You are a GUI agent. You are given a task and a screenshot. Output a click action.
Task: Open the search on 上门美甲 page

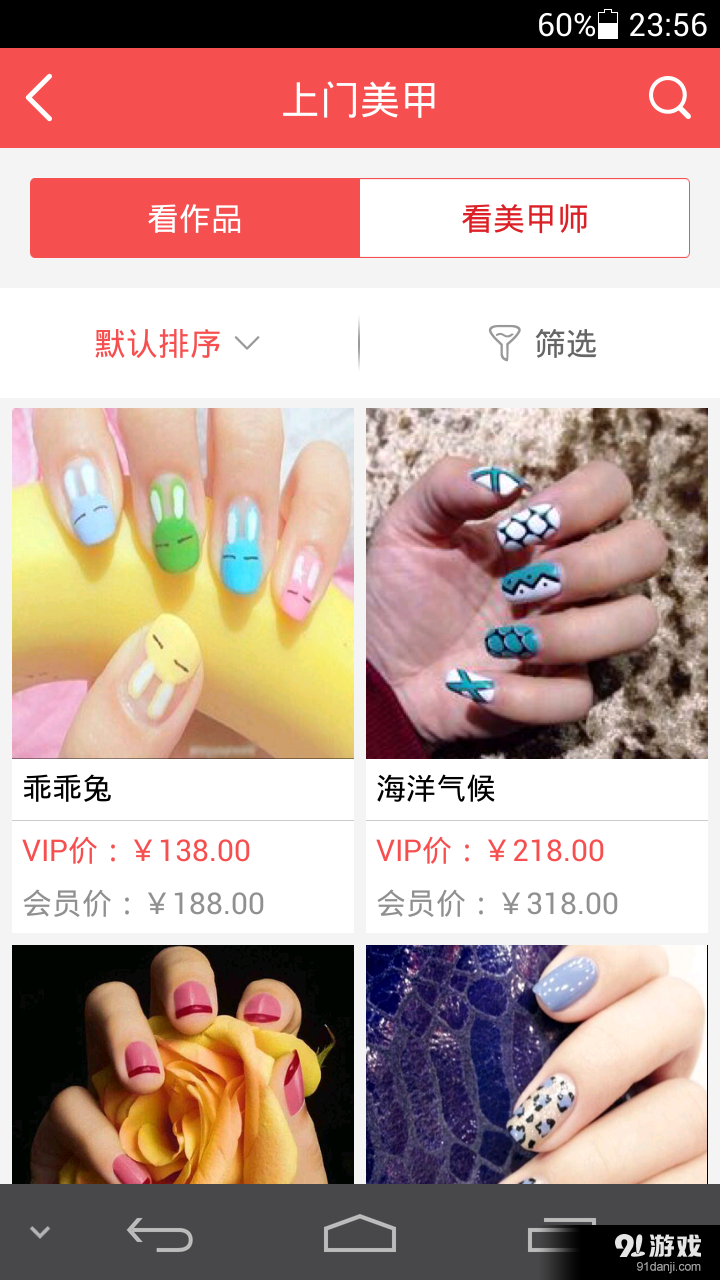click(x=668, y=97)
